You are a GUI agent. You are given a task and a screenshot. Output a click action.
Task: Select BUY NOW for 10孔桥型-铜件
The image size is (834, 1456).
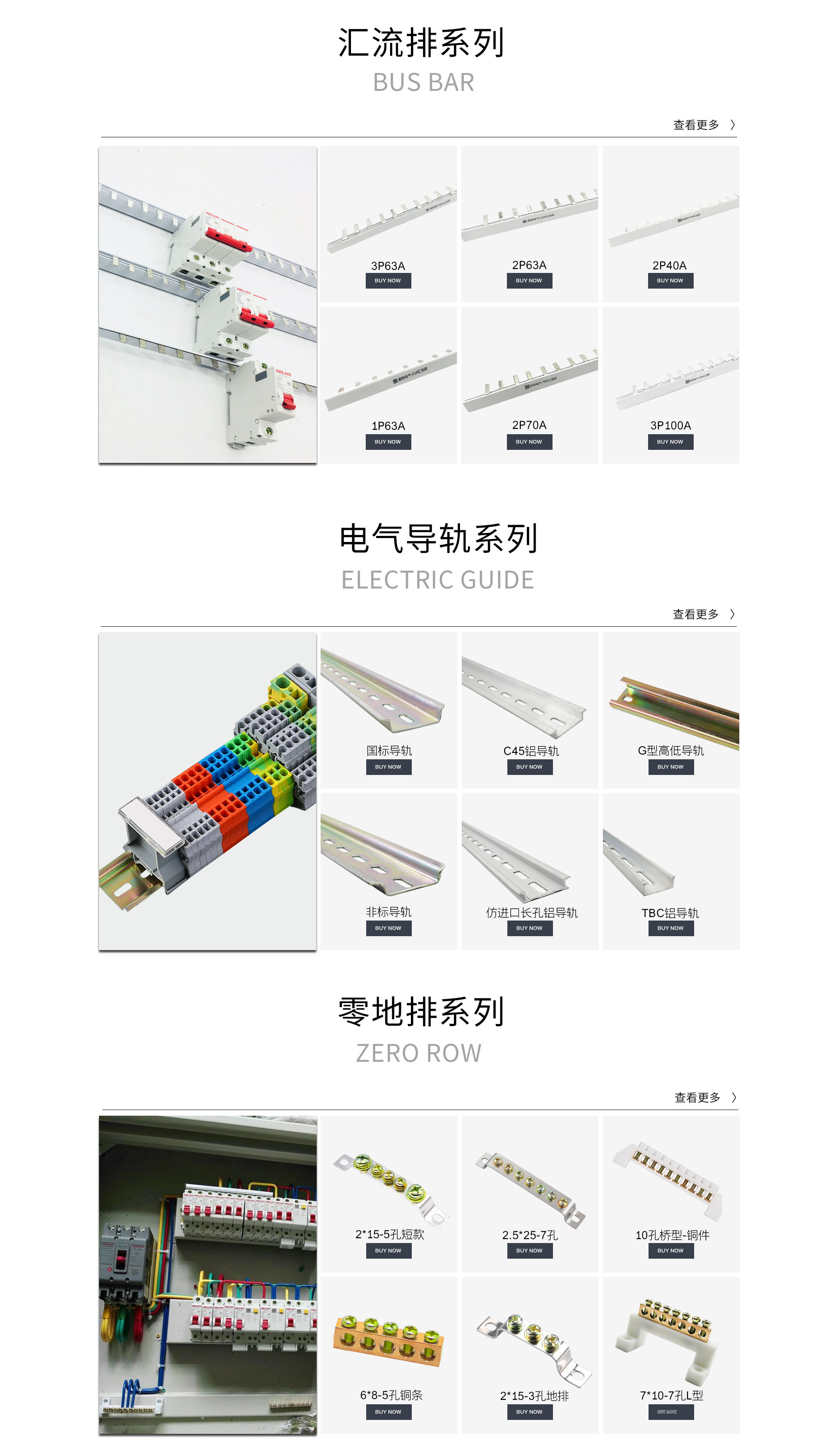pos(671,1251)
